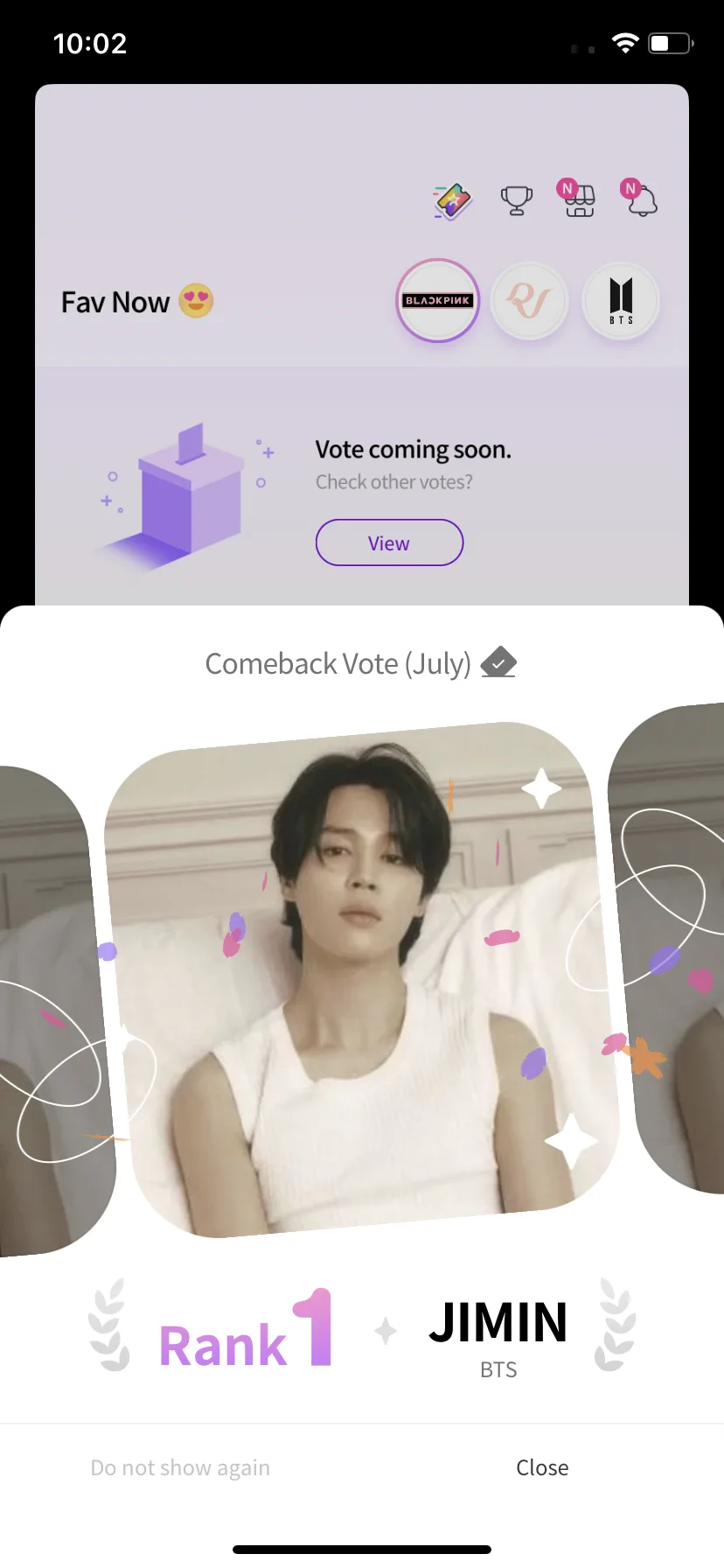Open the shop icon
The height and width of the screenshot is (1568, 724).
click(579, 201)
